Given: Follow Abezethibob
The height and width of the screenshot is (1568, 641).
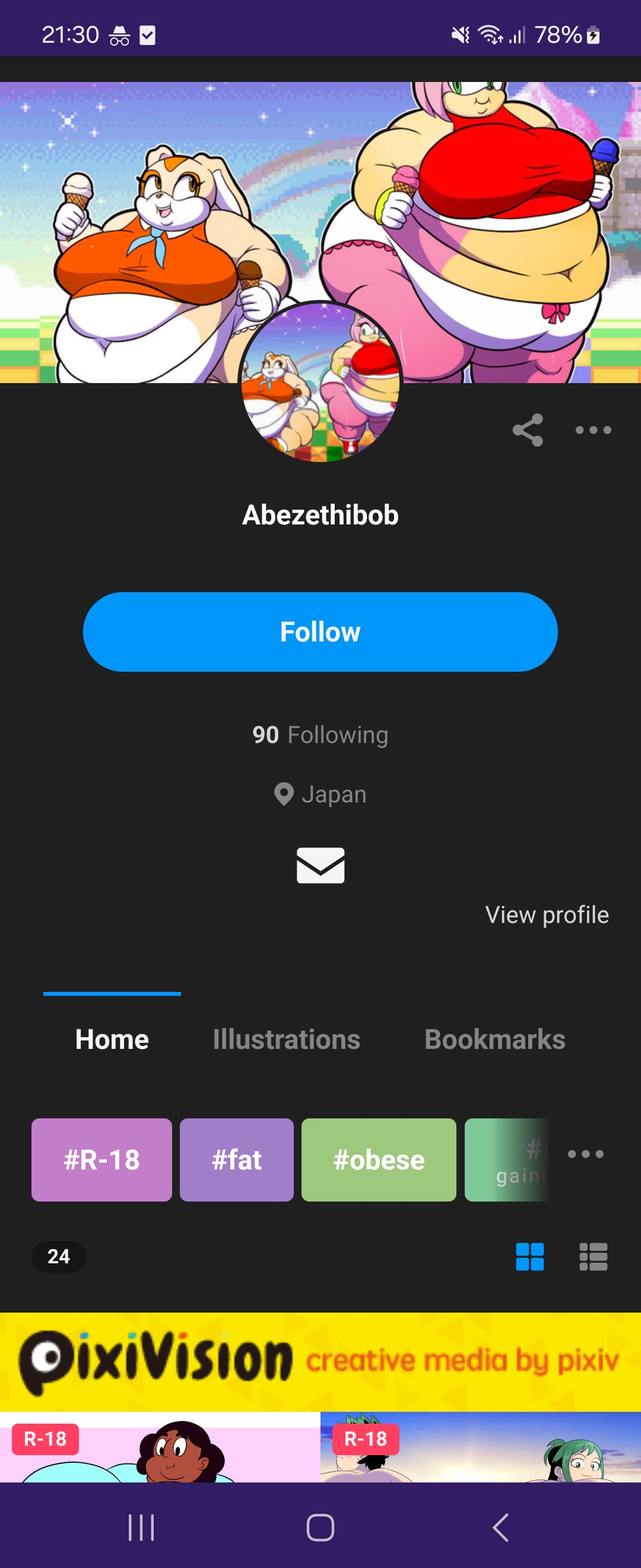Looking at the screenshot, I should [x=320, y=631].
